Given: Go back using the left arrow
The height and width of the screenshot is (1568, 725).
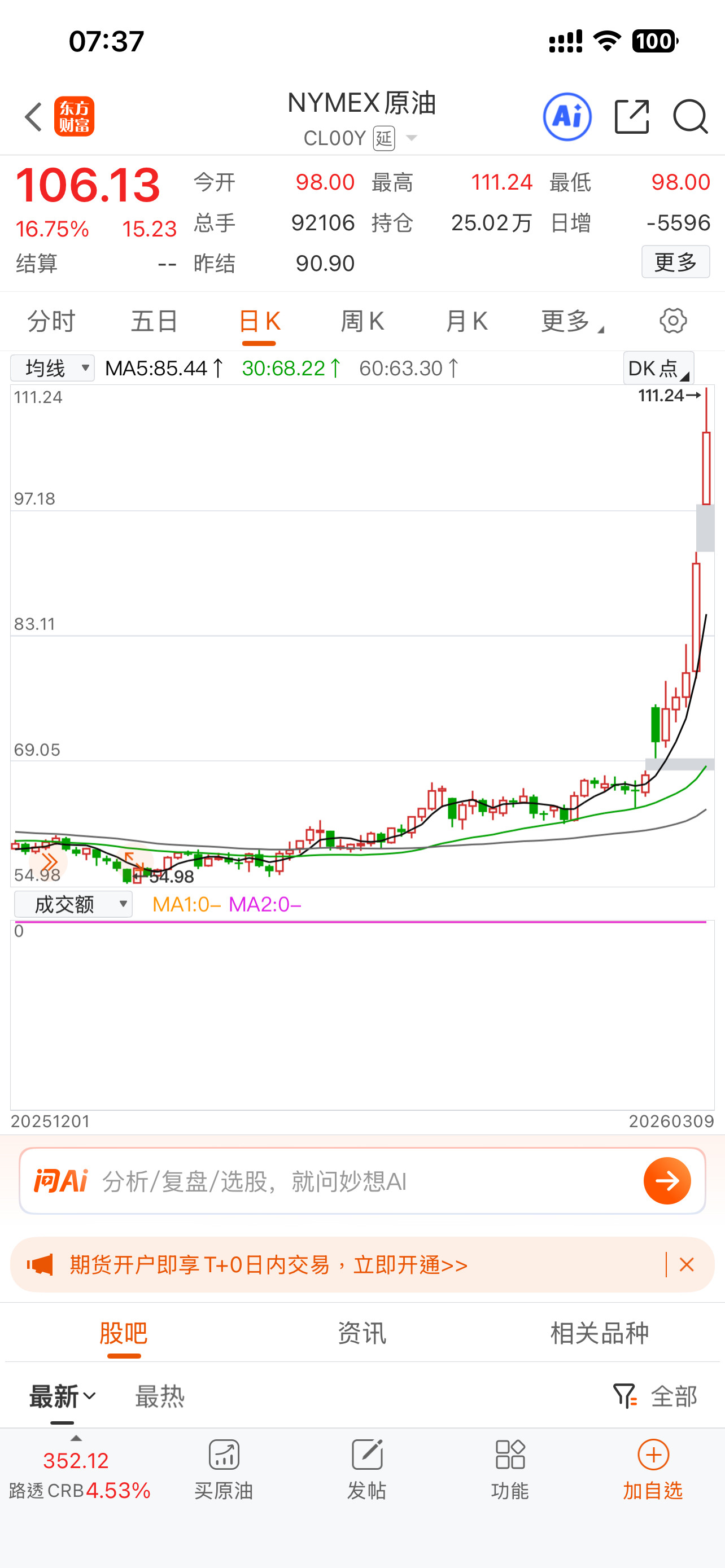Looking at the screenshot, I should 32,116.
